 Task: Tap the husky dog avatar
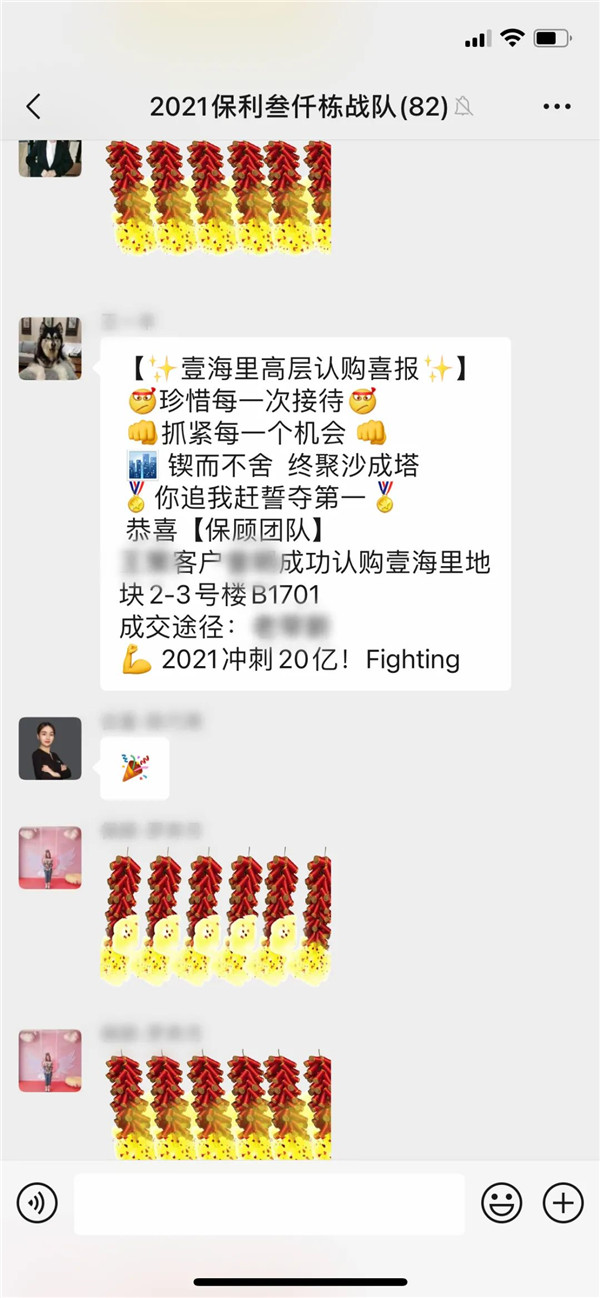click(x=50, y=348)
